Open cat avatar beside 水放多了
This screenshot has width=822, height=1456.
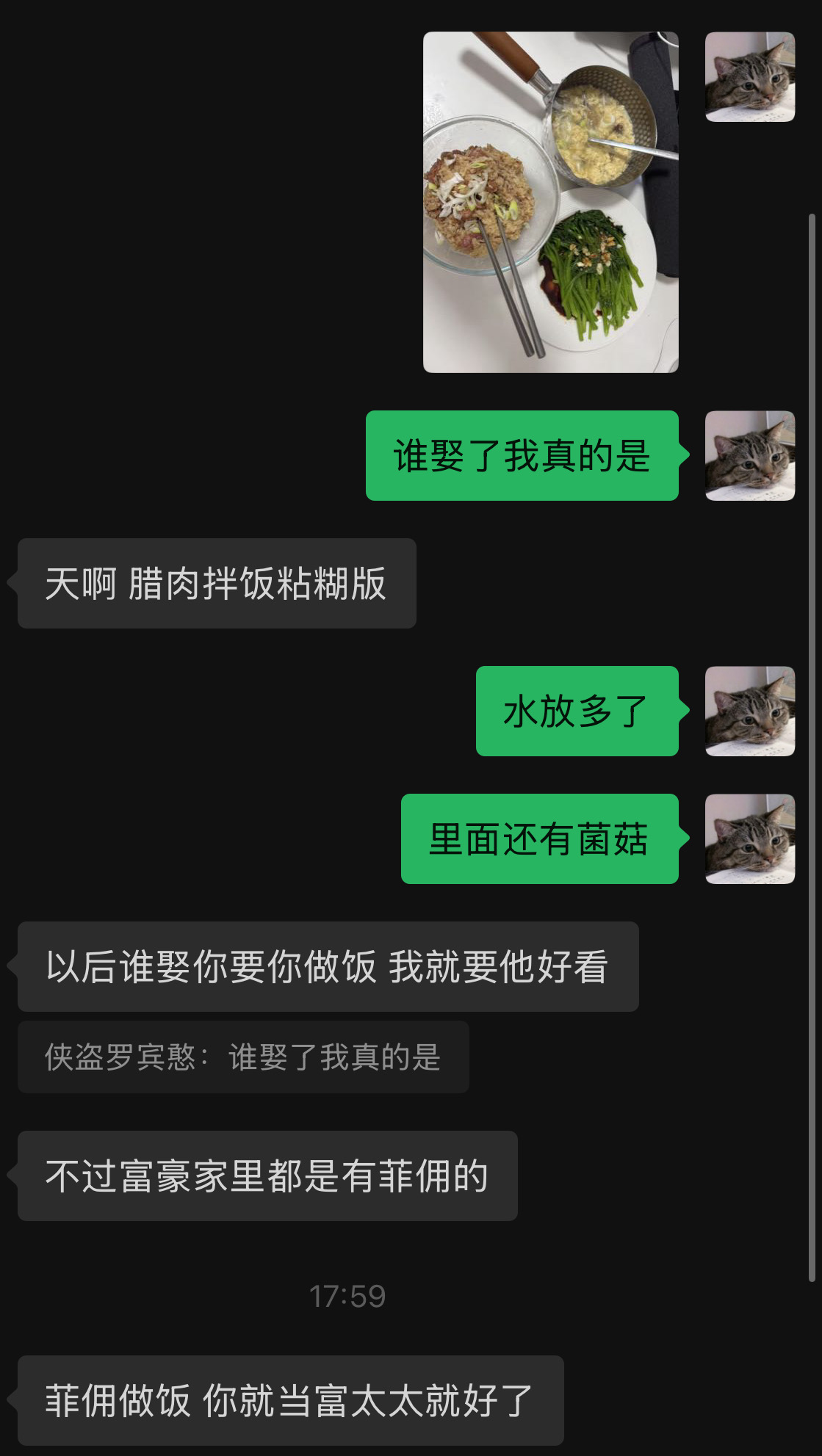coord(750,711)
